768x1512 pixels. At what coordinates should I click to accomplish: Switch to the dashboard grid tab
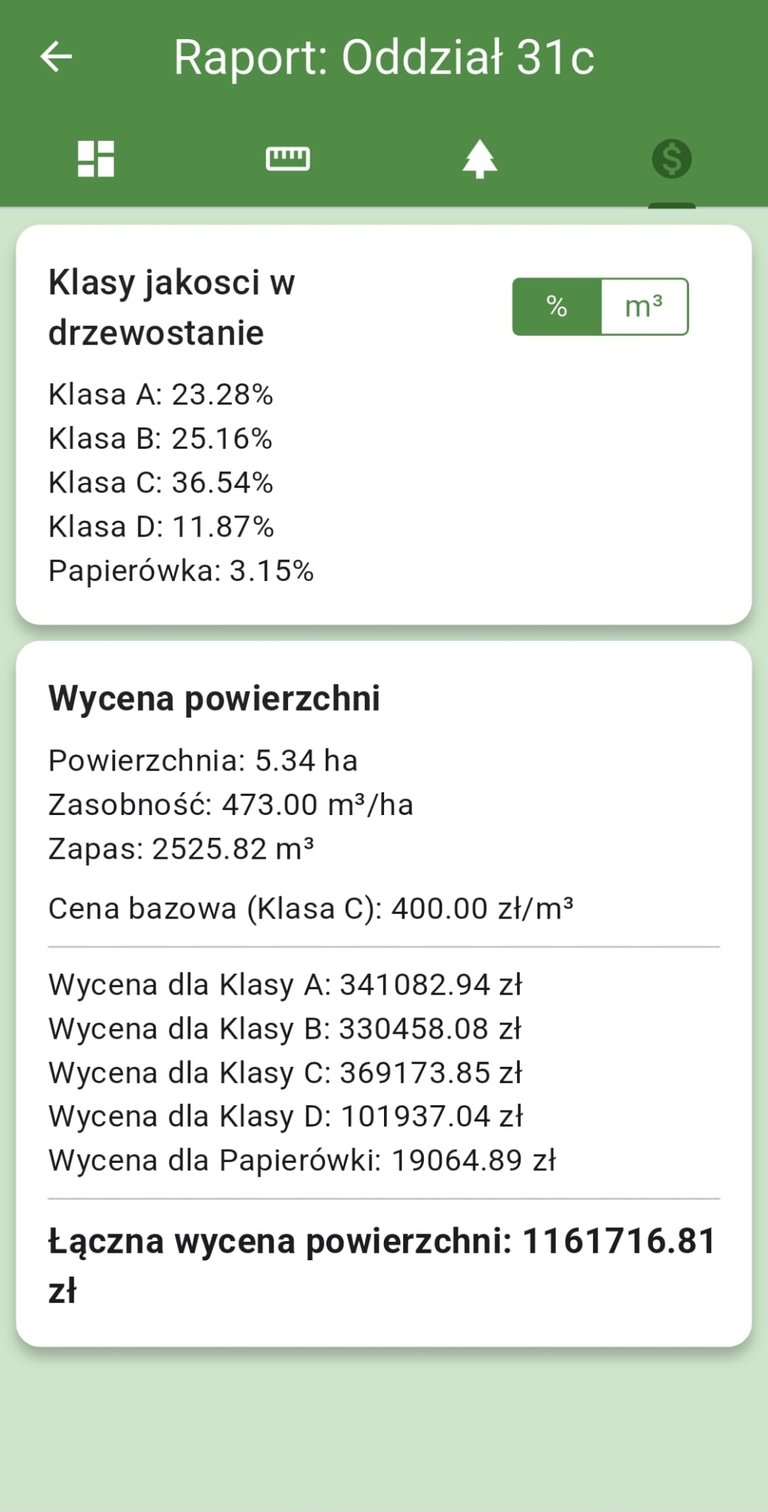(96, 159)
